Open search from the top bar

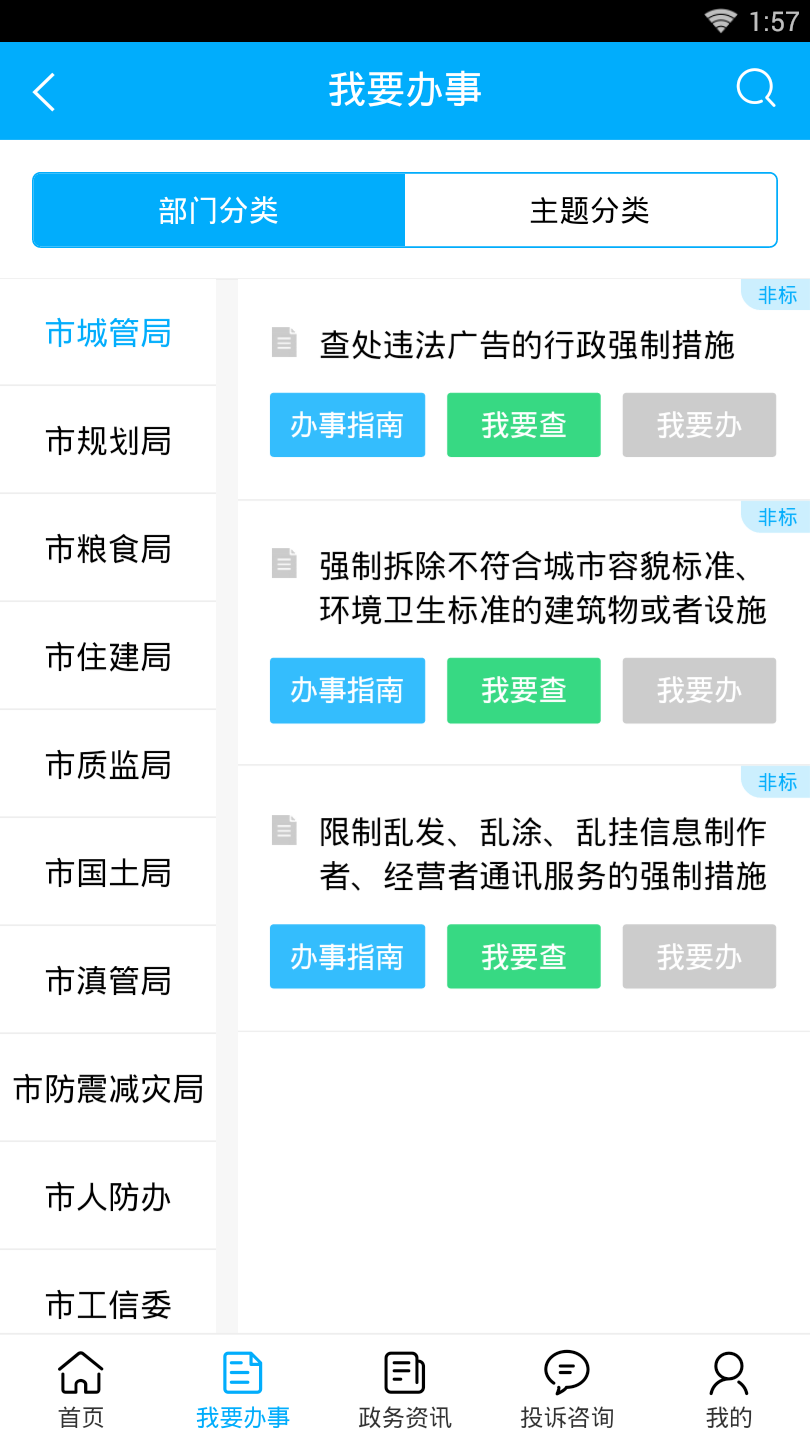click(x=755, y=89)
